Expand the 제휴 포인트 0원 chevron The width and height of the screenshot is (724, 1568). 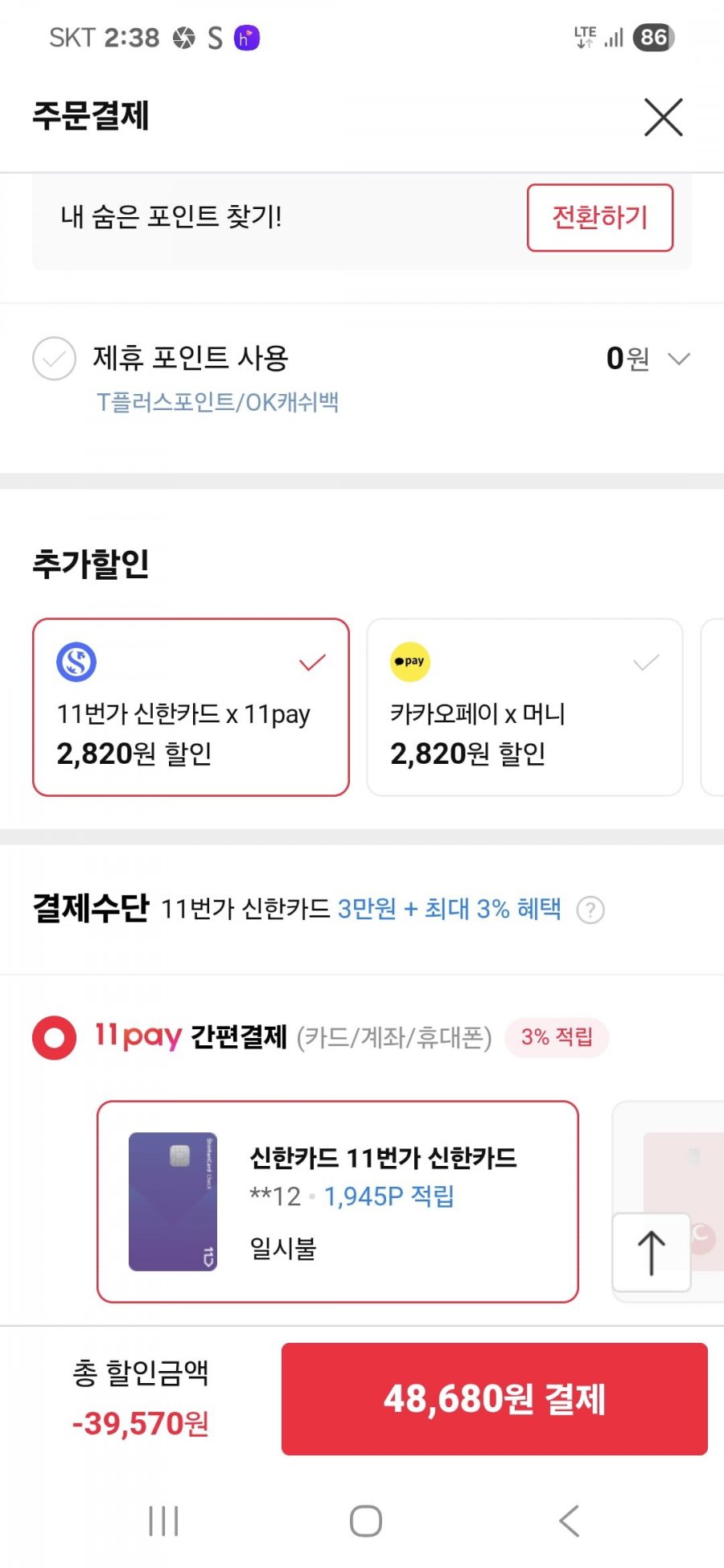pyautogui.click(x=680, y=359)
